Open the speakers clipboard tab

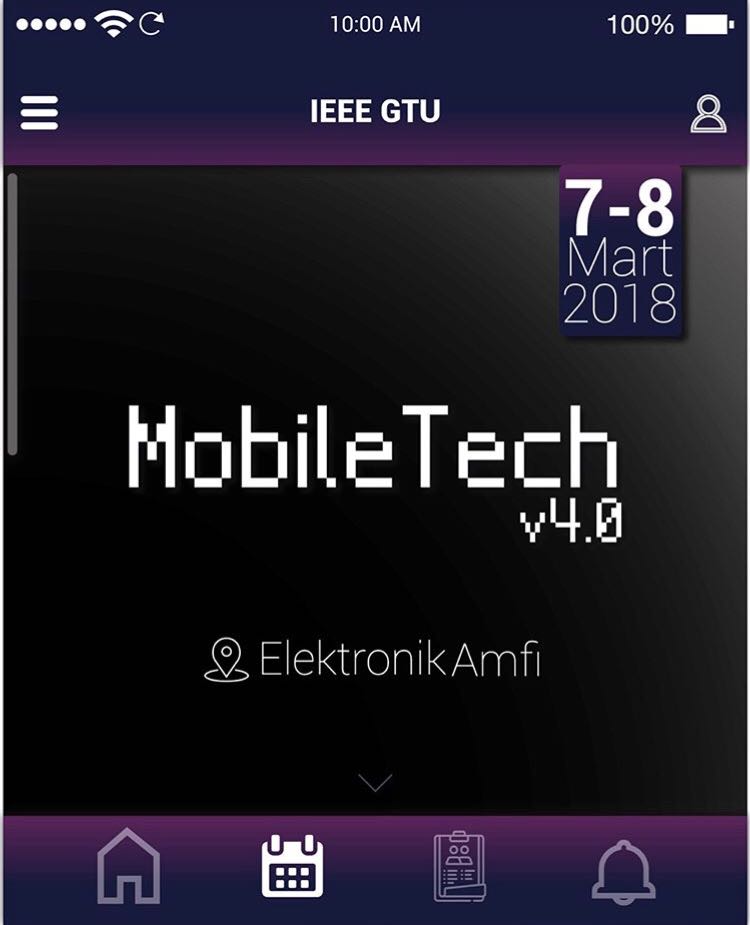[x=460, y=867]
